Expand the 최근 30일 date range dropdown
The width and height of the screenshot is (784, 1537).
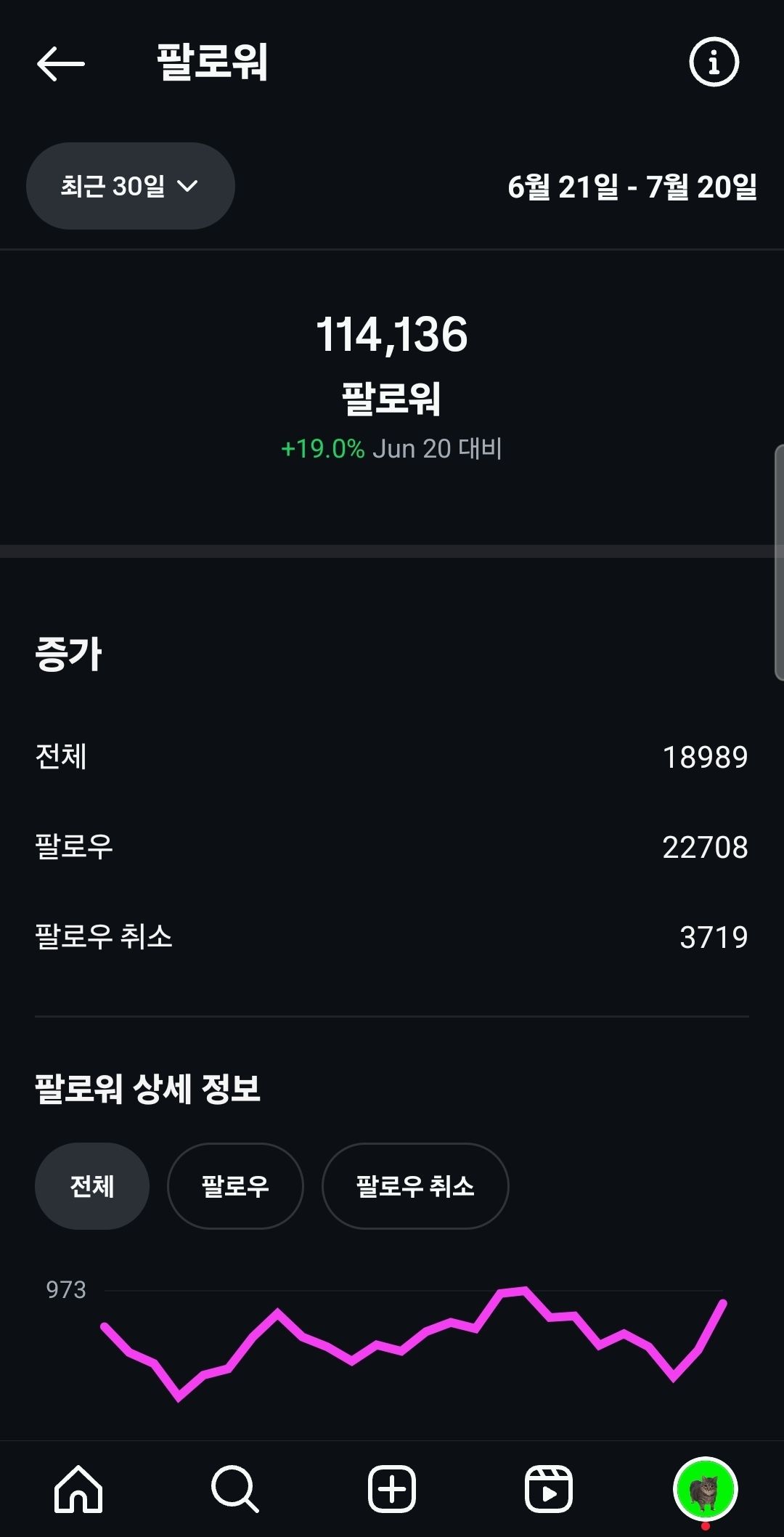tap(131, 186)
